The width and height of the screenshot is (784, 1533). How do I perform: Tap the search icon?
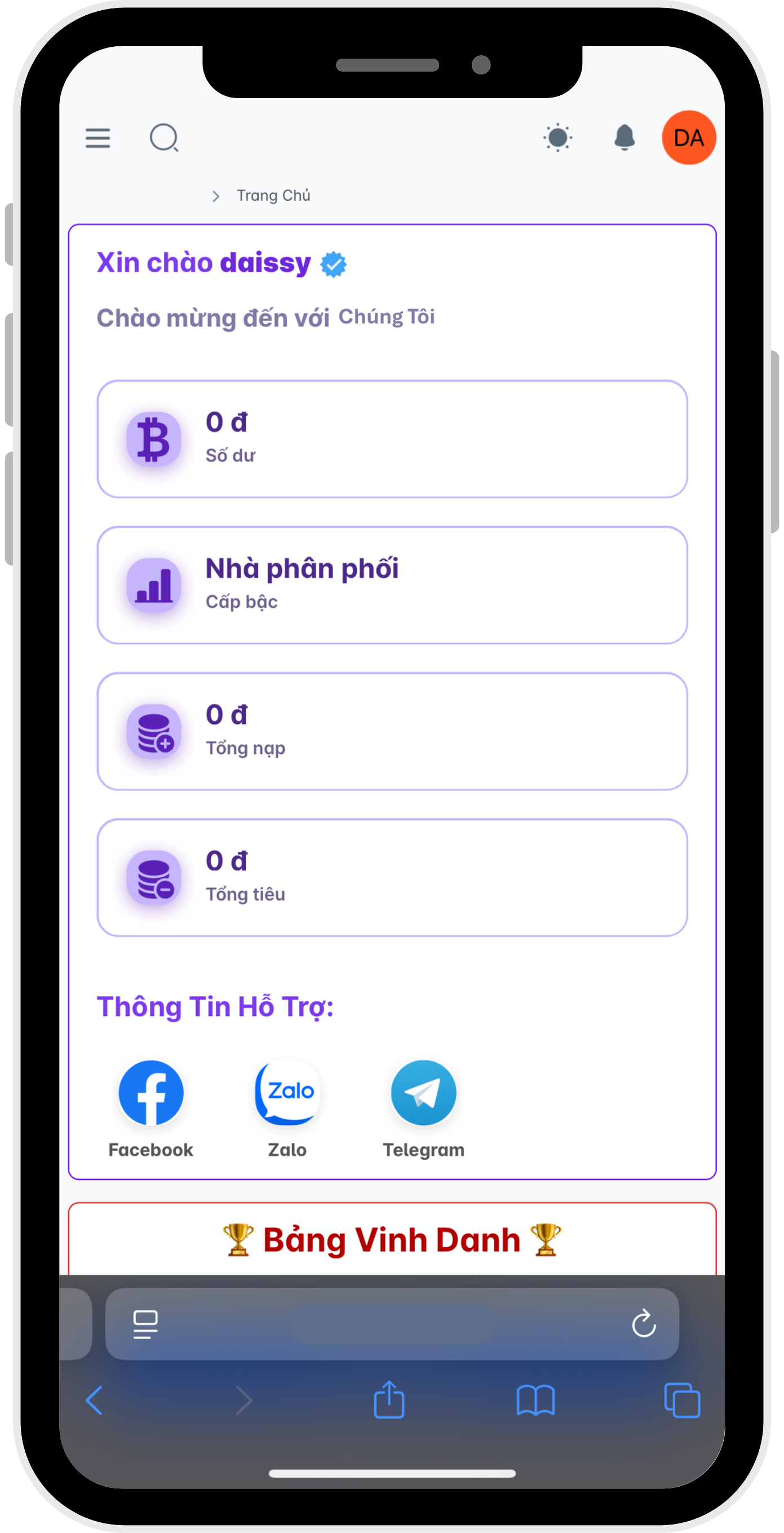click(x=163, y=138)
